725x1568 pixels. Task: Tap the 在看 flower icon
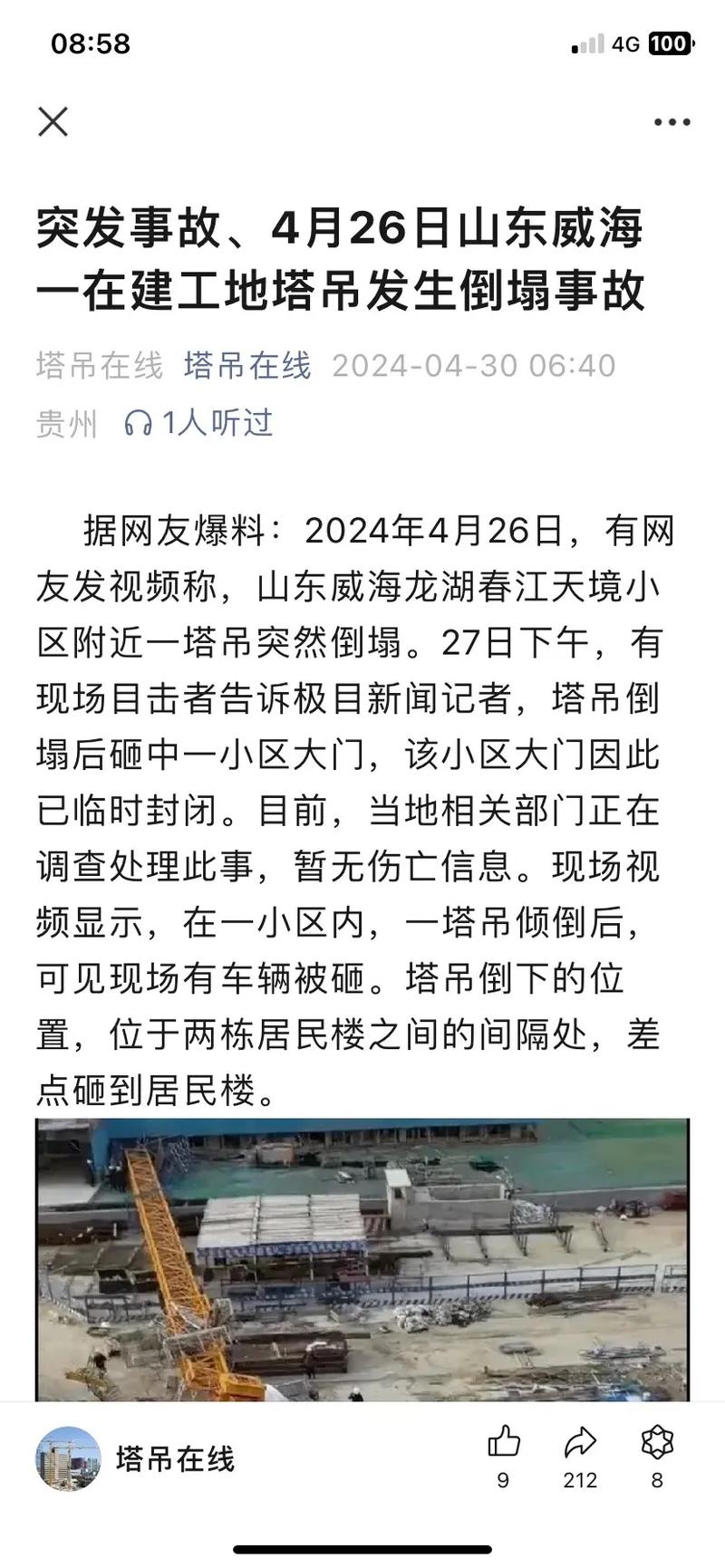[657, 1441]
